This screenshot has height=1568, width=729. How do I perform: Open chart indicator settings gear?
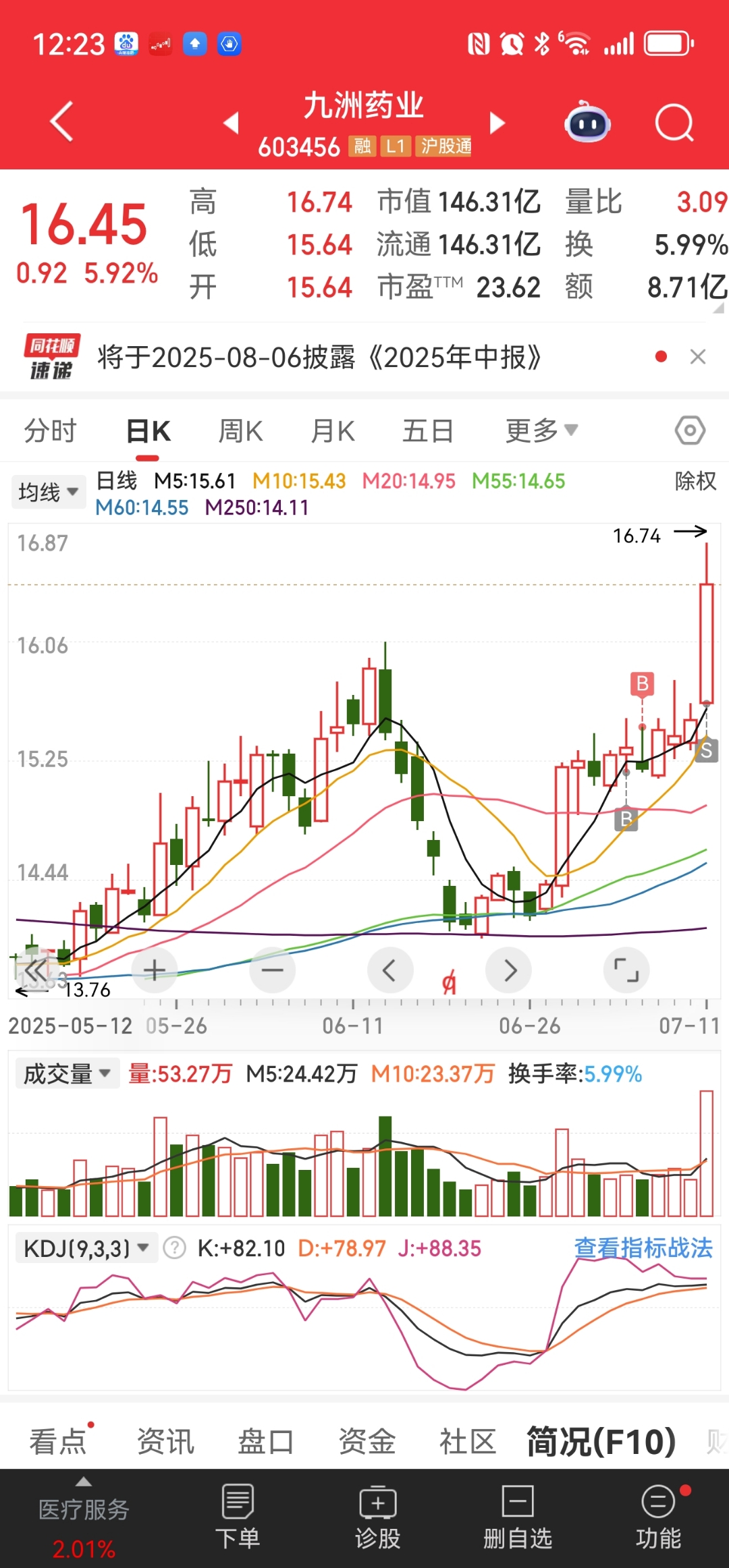[x=689, y=430]
